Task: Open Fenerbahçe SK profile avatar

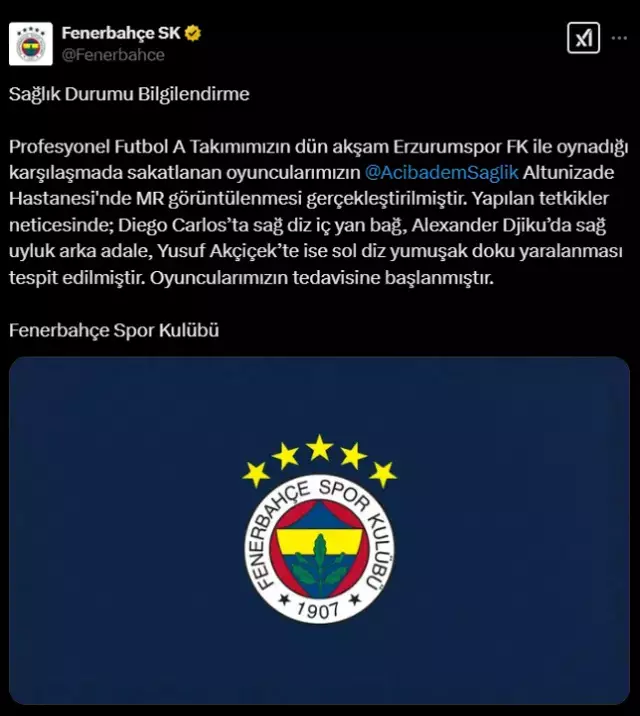Action: [31, 44]
